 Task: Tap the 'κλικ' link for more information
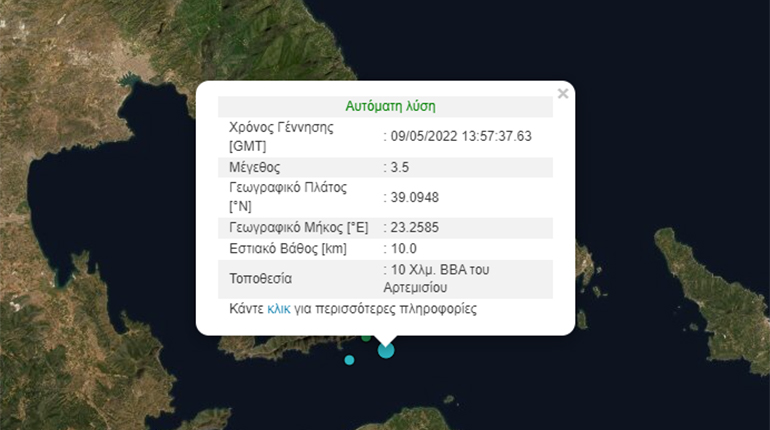click(279, 309)
